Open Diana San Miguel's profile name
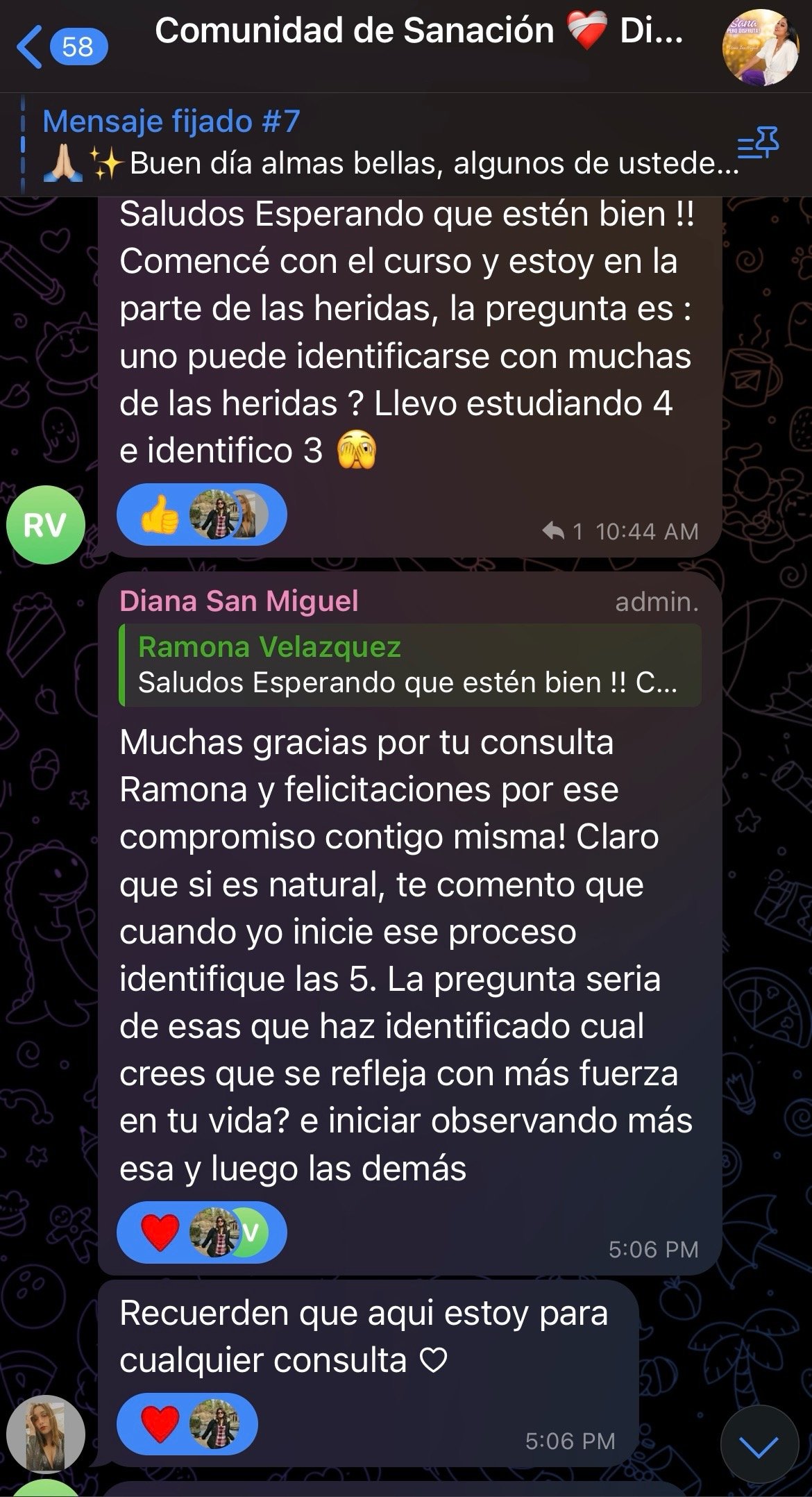 pos(239,601)
